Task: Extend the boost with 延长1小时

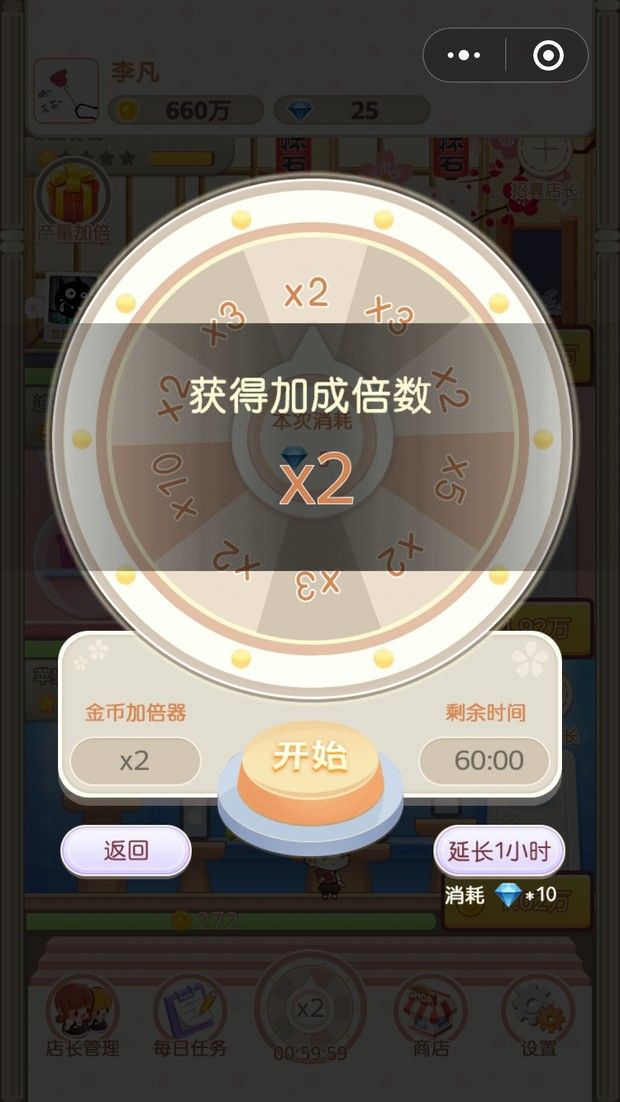Action: coord(499,852)
